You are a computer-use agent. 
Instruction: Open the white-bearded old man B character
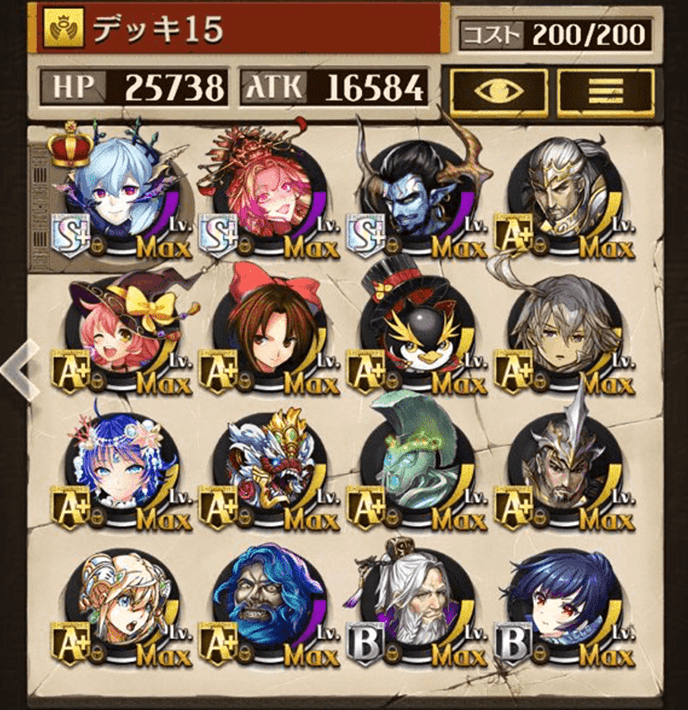[x=412, y=603]
